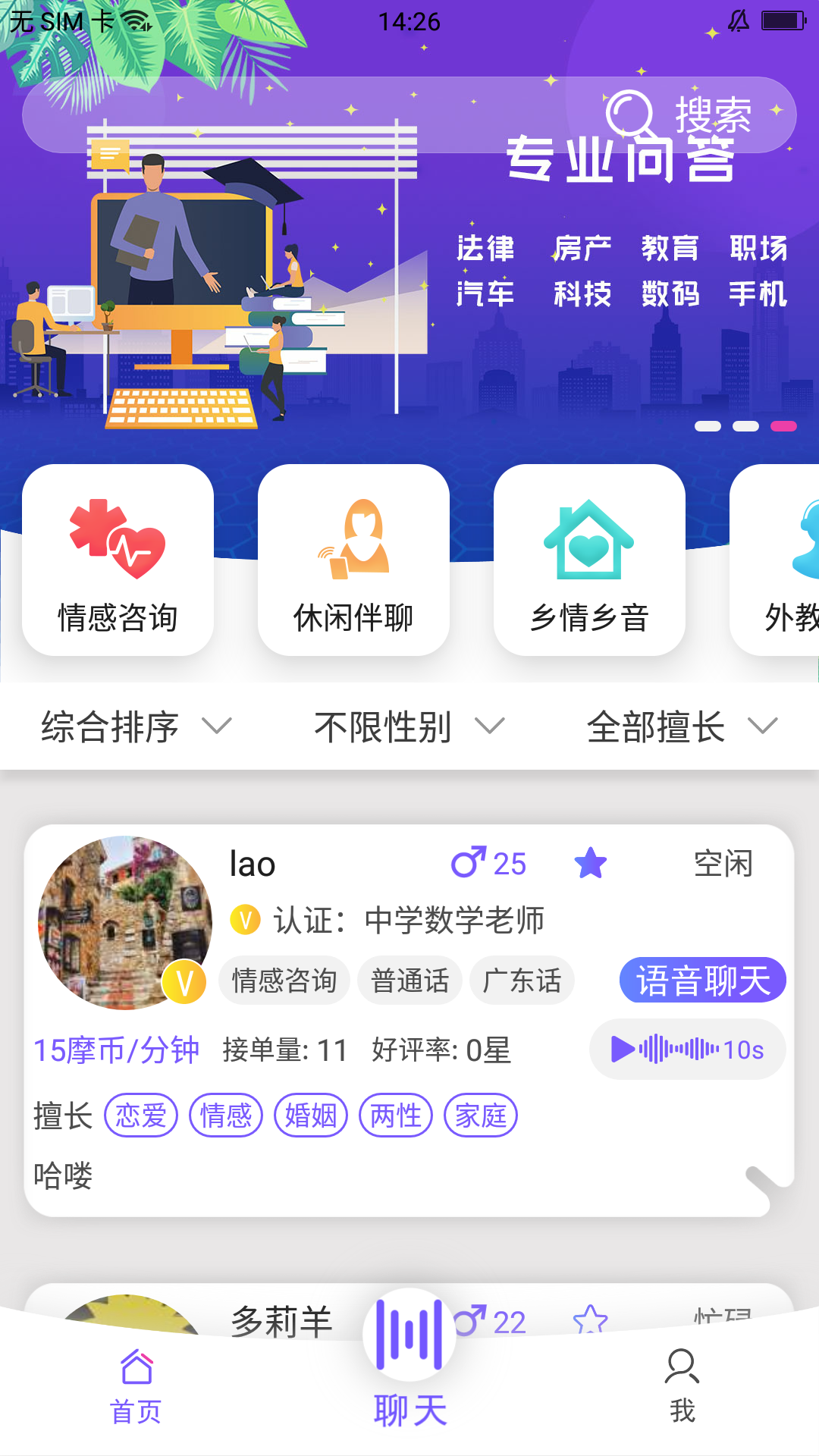
Task: Play lao's 10s voice intro
Action: 687,1050
